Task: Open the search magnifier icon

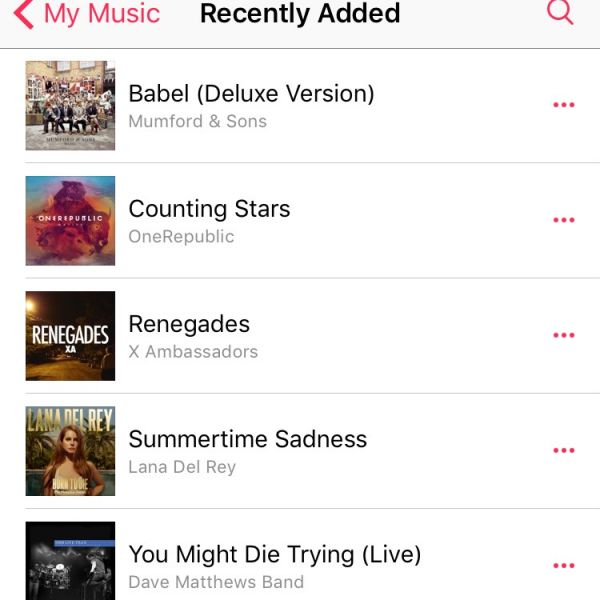Action: 561,12
